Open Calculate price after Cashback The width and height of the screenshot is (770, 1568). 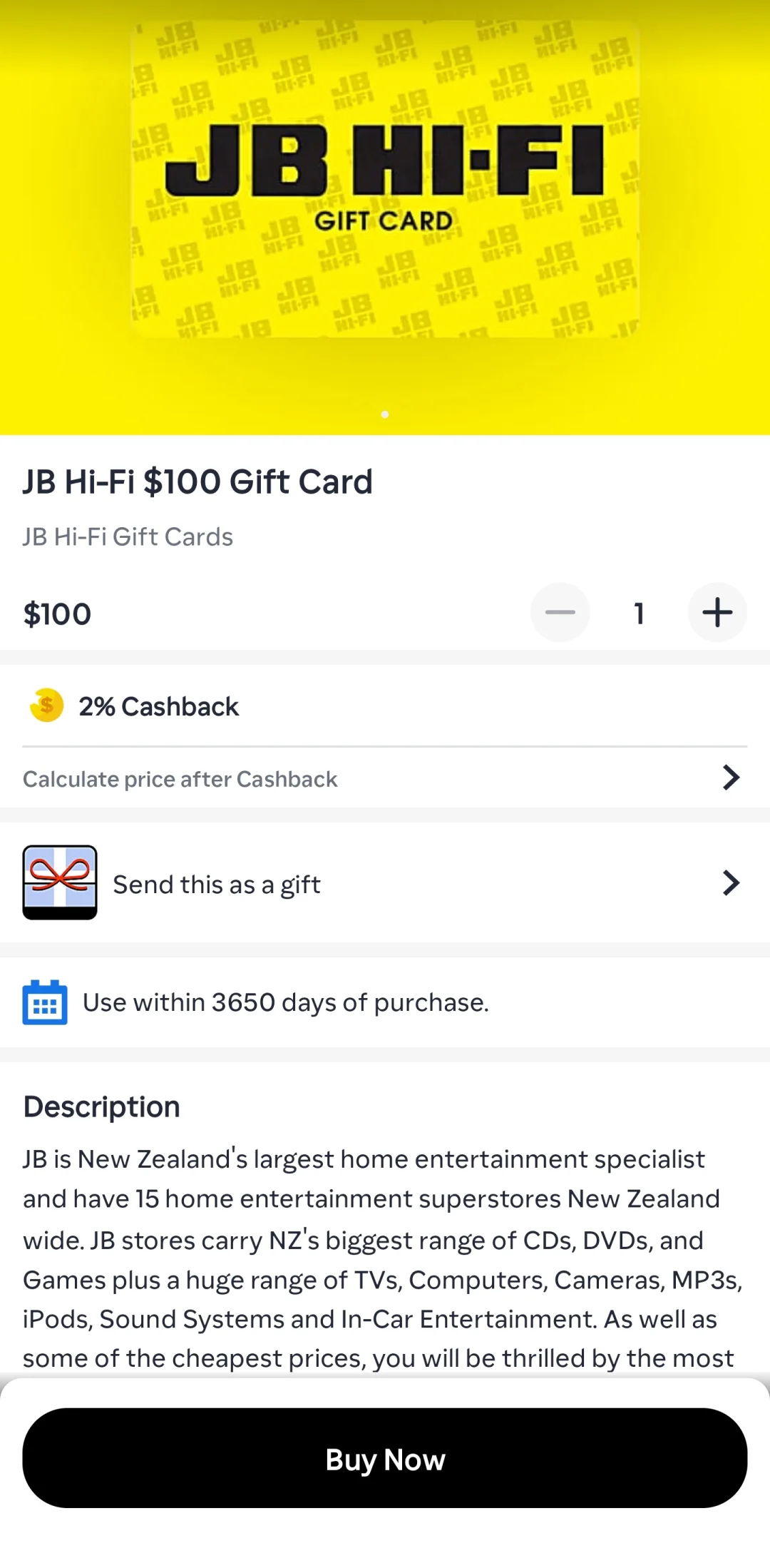click(385, 778)
